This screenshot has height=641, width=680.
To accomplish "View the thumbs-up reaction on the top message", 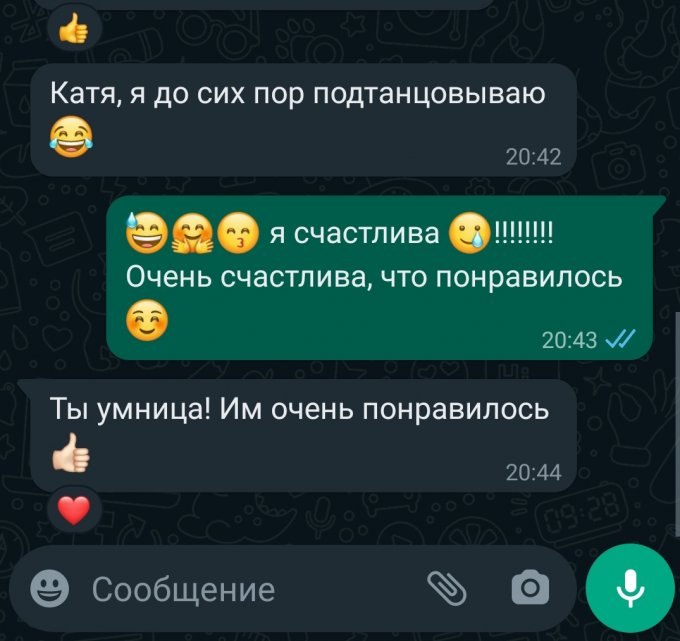I will tap(75, 28).
